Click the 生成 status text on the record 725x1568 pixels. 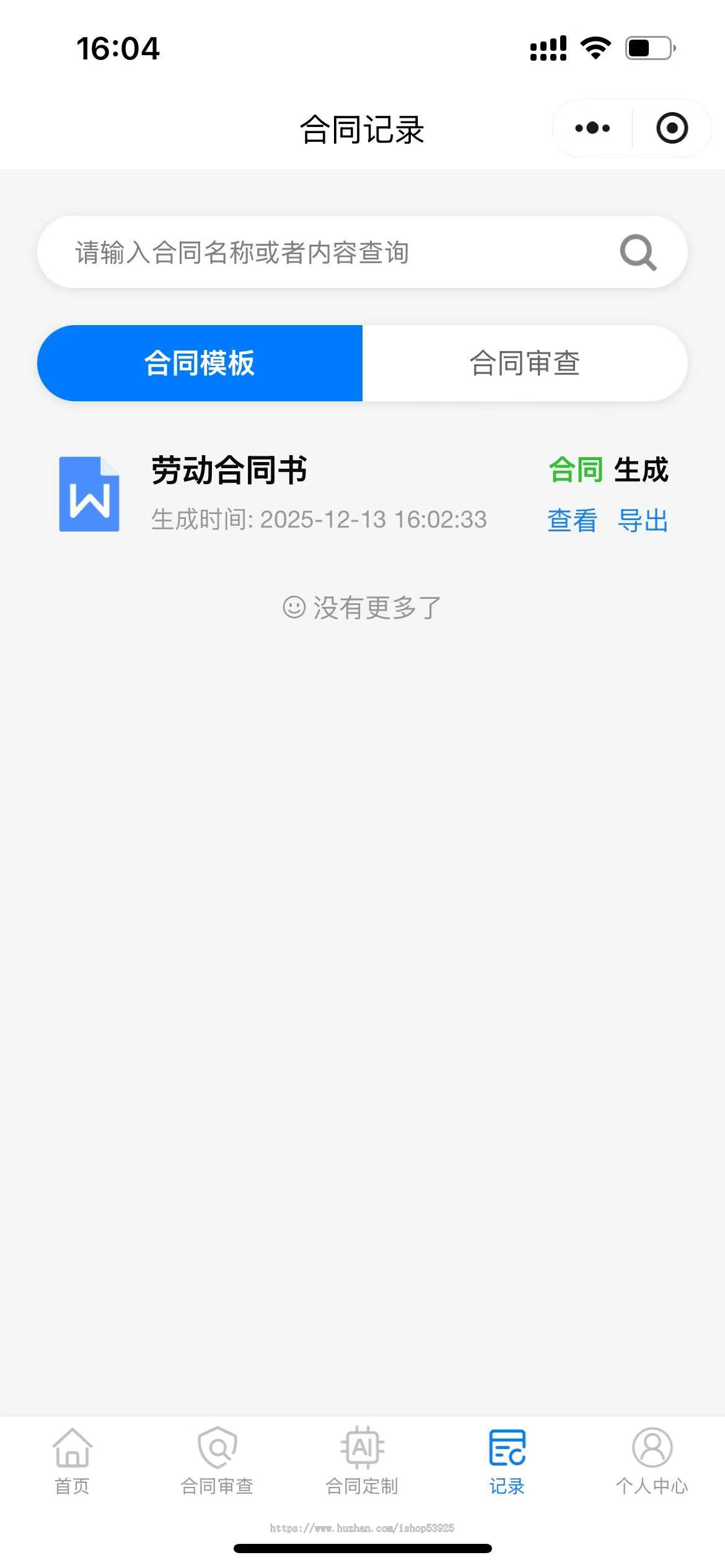pos(641,471)
